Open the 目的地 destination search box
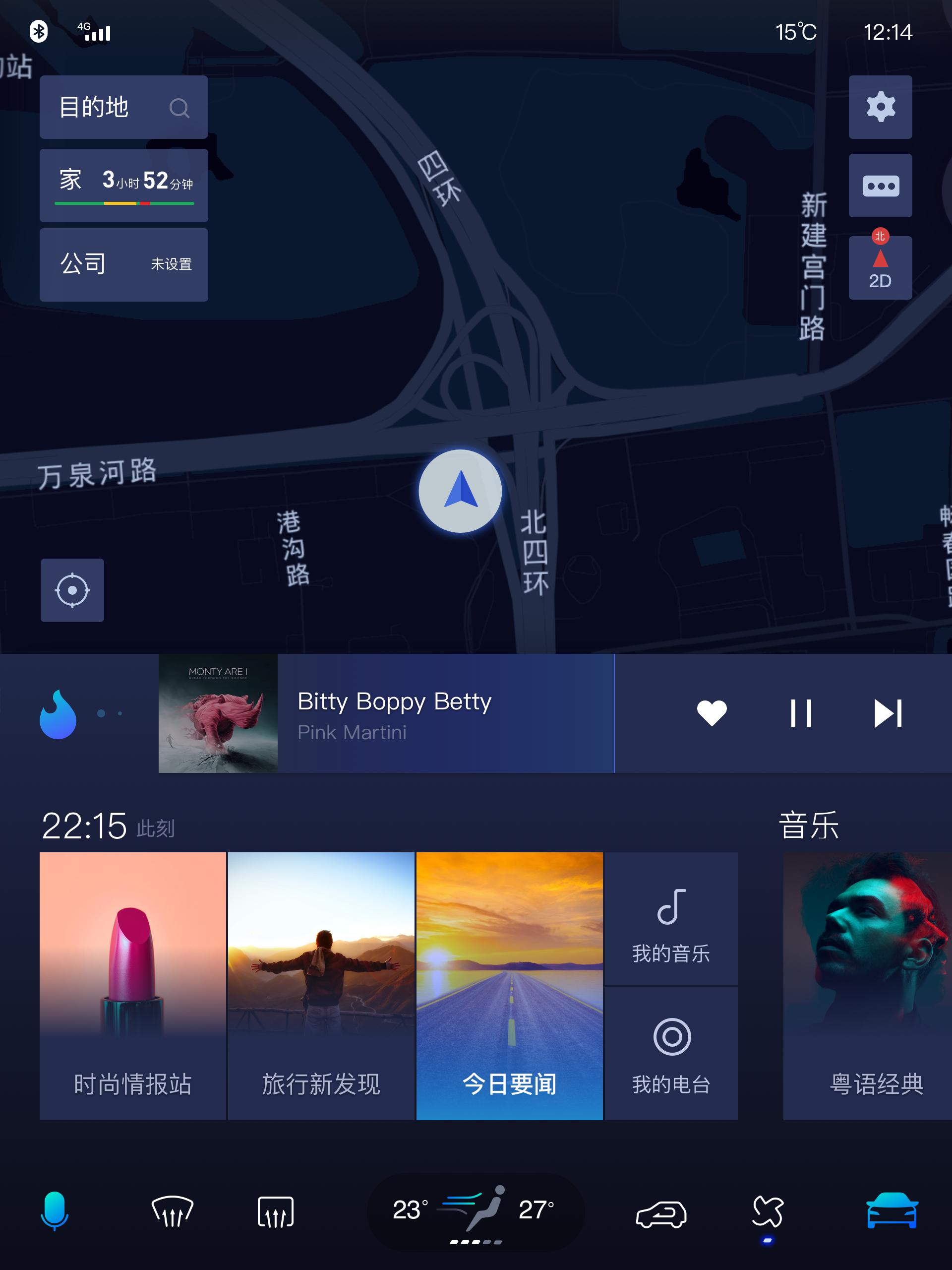The width and height of the screenshot is (952, 1270). [123, 107]
